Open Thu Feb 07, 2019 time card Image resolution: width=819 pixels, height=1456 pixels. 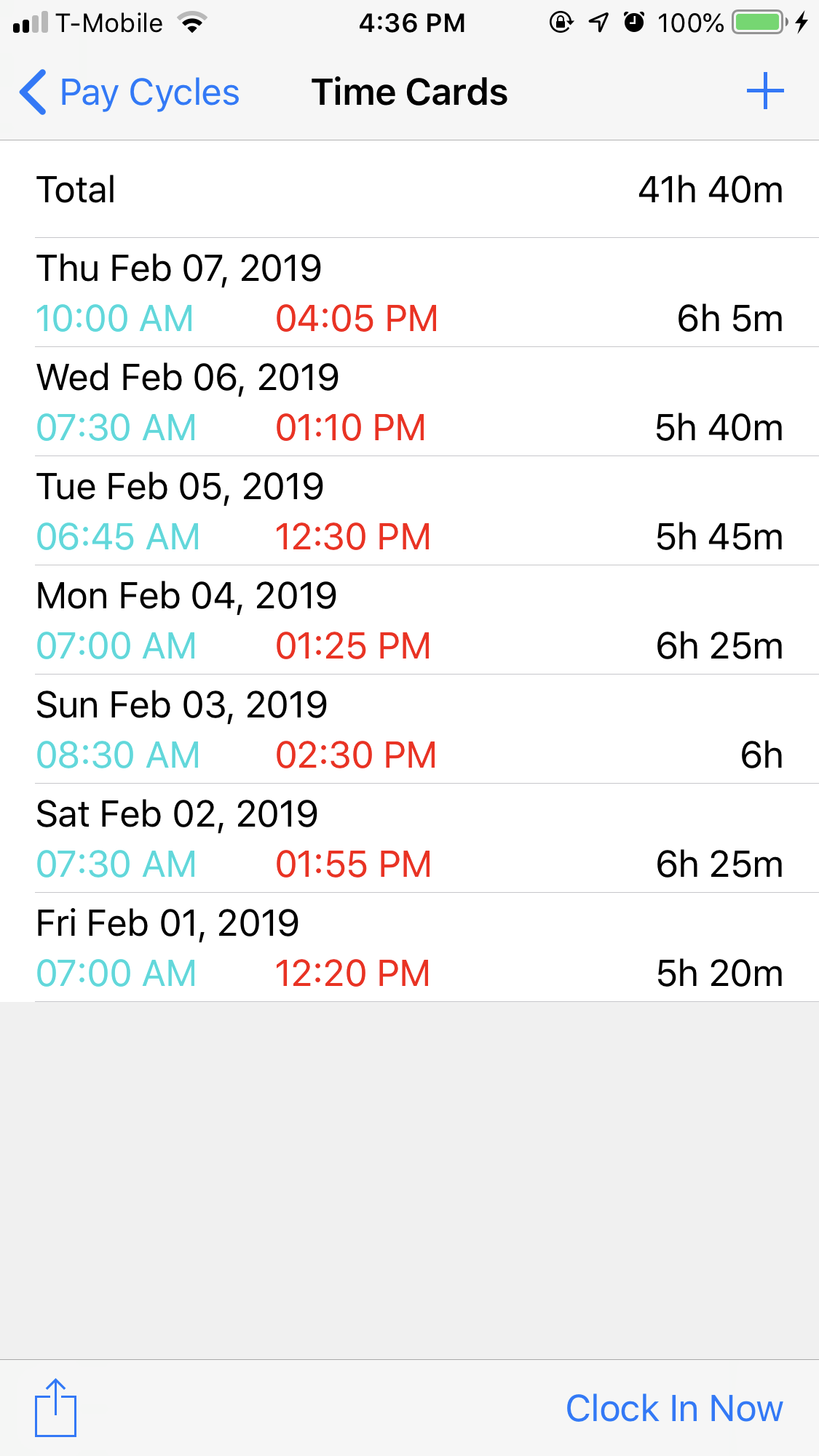pyautogui.click(x=409, y=293)
